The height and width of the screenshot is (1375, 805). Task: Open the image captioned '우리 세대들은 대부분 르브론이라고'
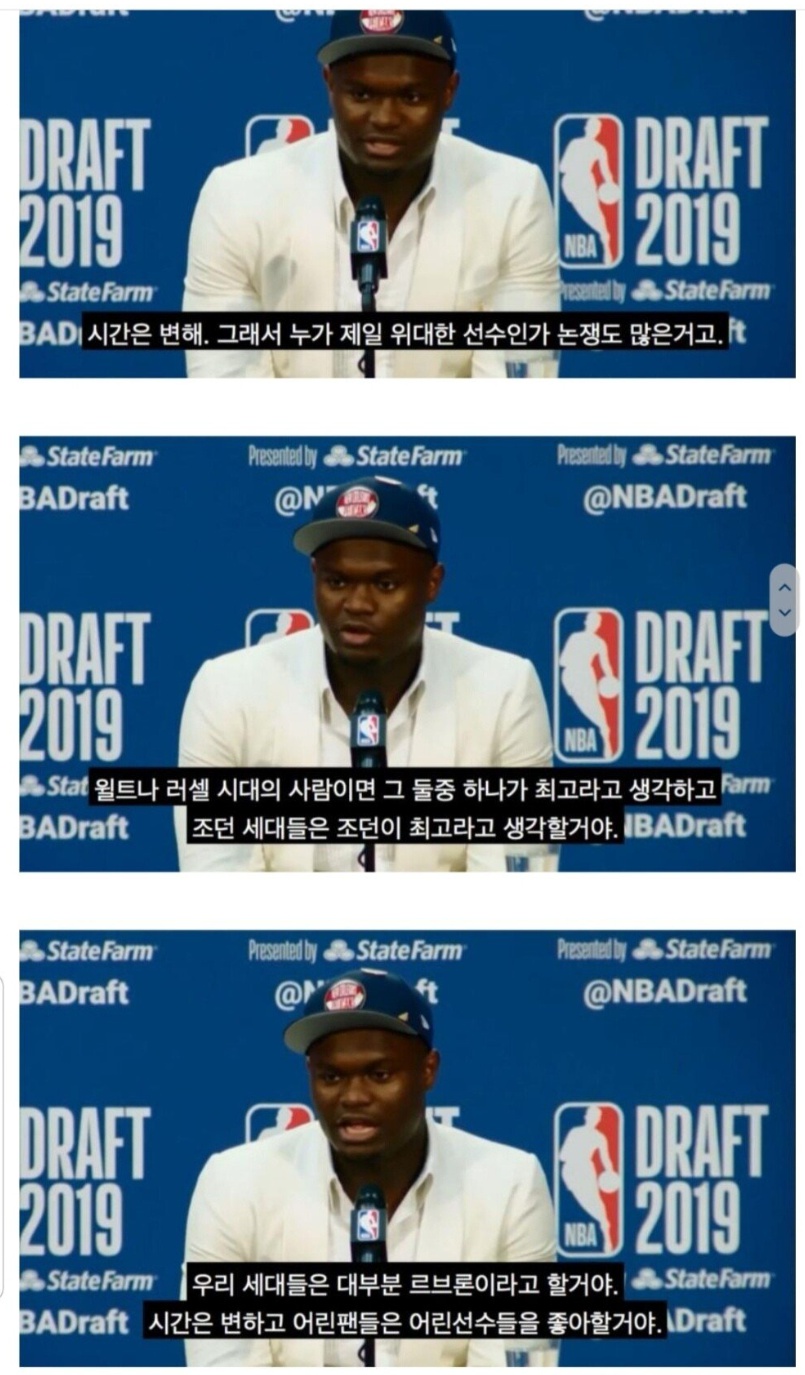click(407, 1147)
